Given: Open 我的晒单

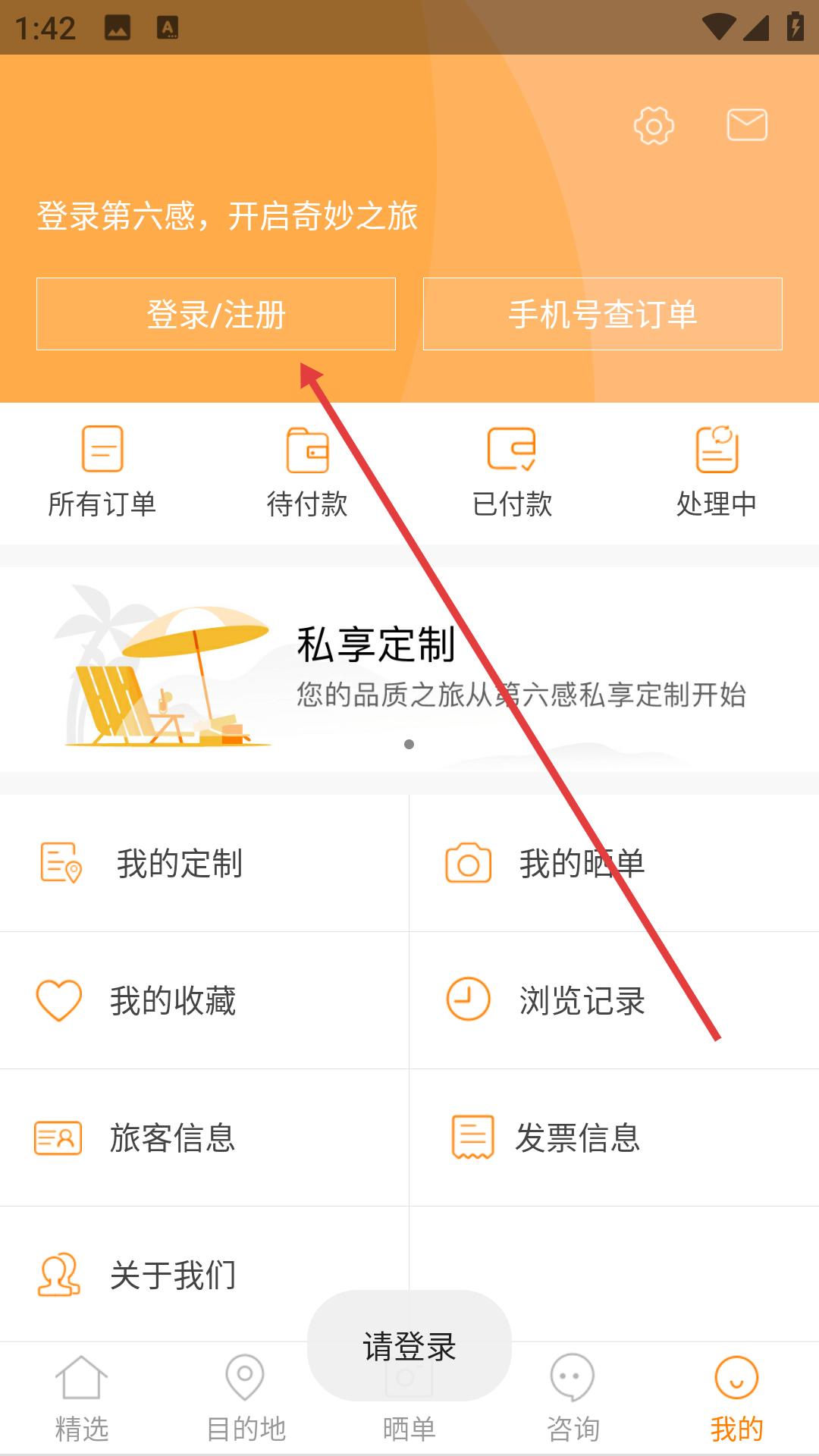Looking at the screenshot, I should 581,864.
